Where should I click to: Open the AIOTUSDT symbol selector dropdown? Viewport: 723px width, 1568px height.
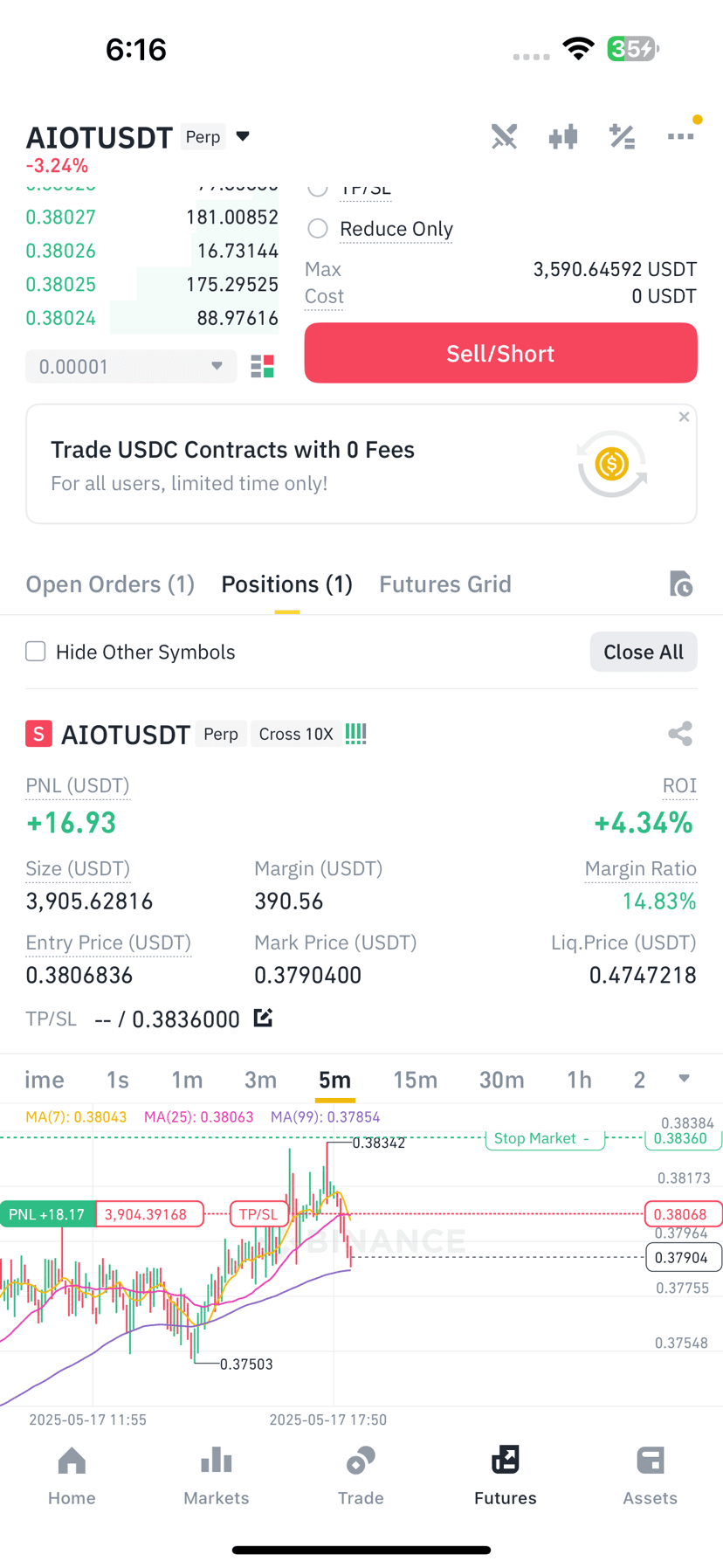click(x=243, y=136)
